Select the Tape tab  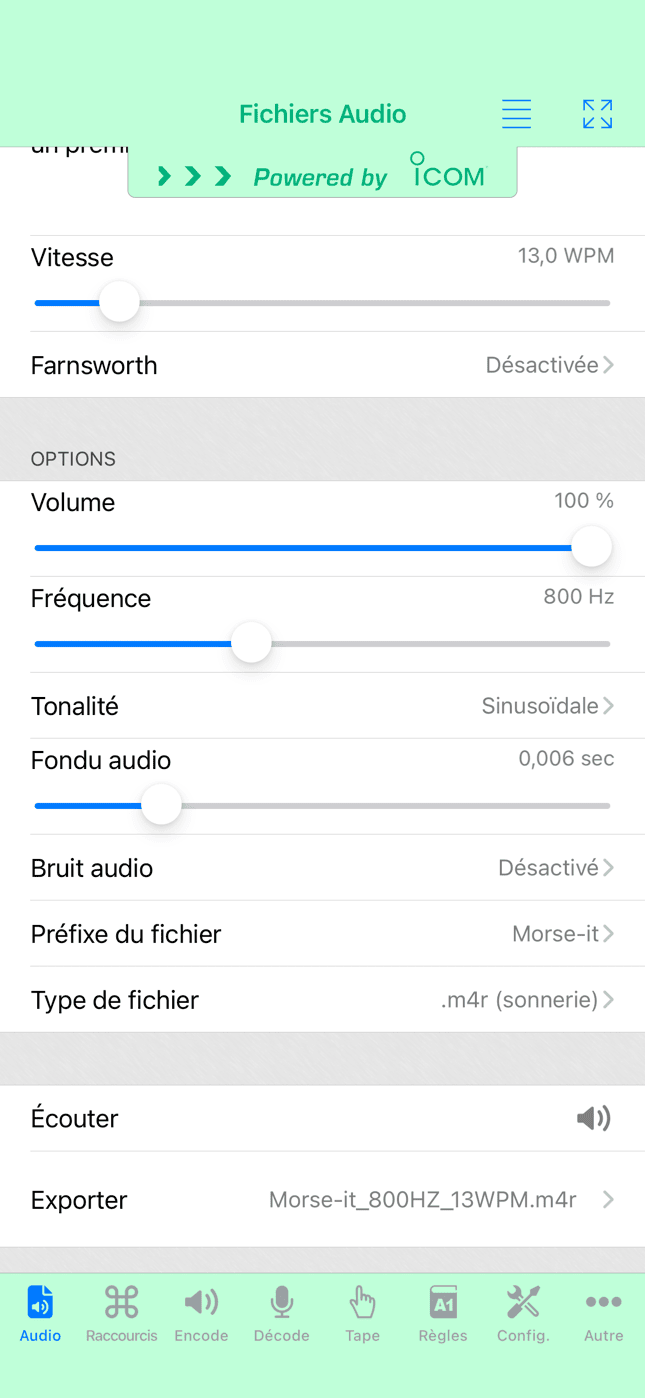[362, 1314]
